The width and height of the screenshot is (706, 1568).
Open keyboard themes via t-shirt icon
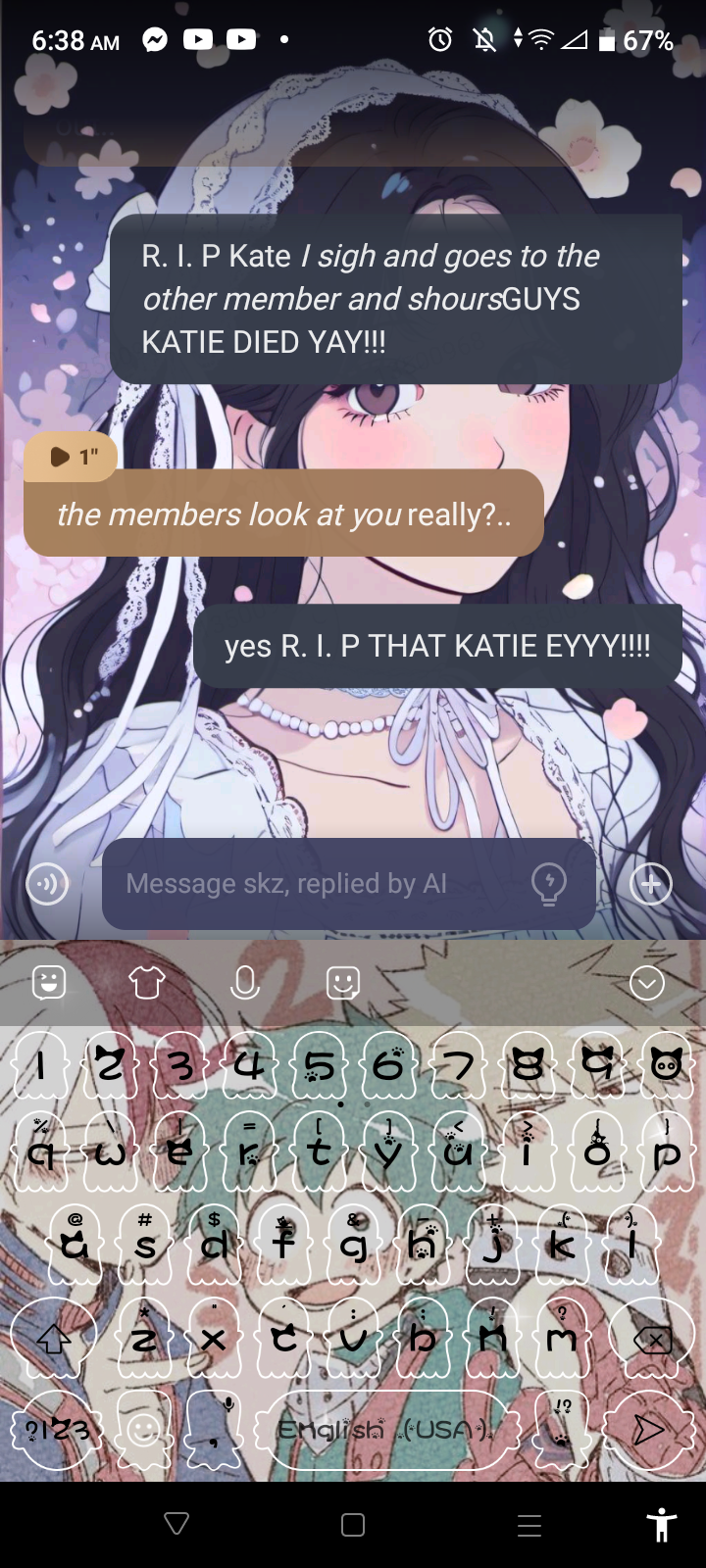(x=147, y=982)
